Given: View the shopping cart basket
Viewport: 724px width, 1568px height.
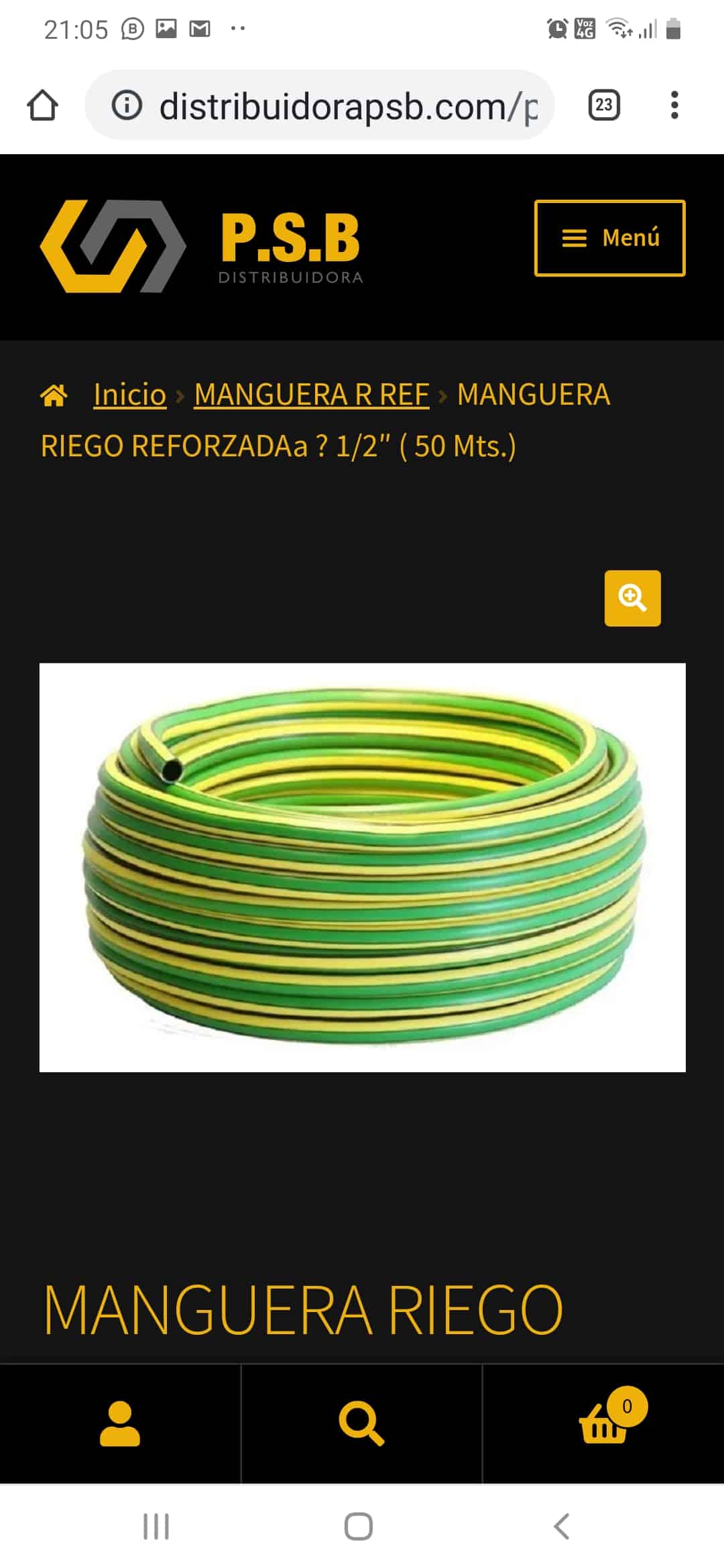Looking at the screenshot, I should [605, 1423].
